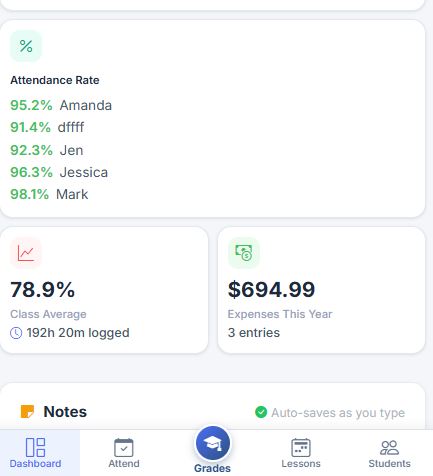Open the Attend tab

124,453
